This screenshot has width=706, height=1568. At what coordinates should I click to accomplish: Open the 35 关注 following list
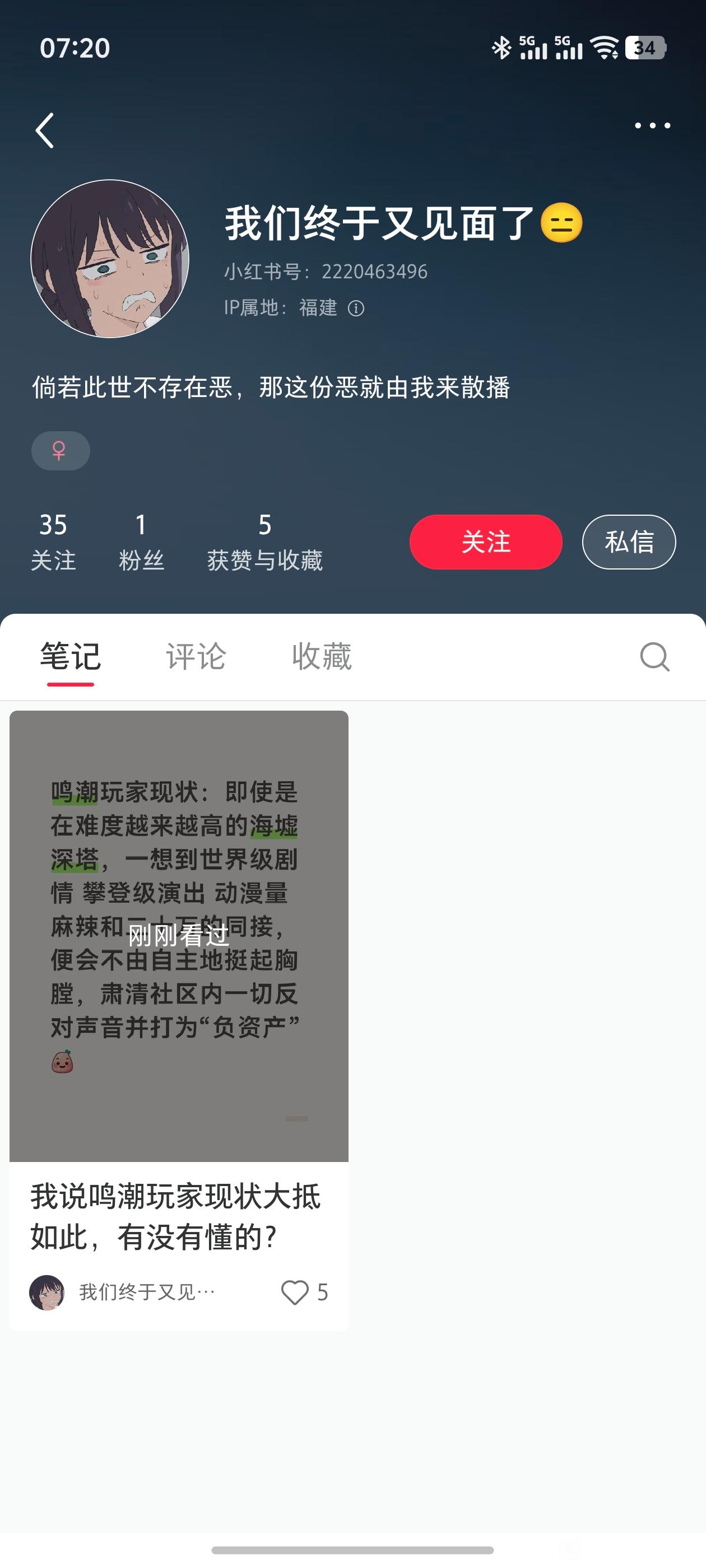[53, 542]
